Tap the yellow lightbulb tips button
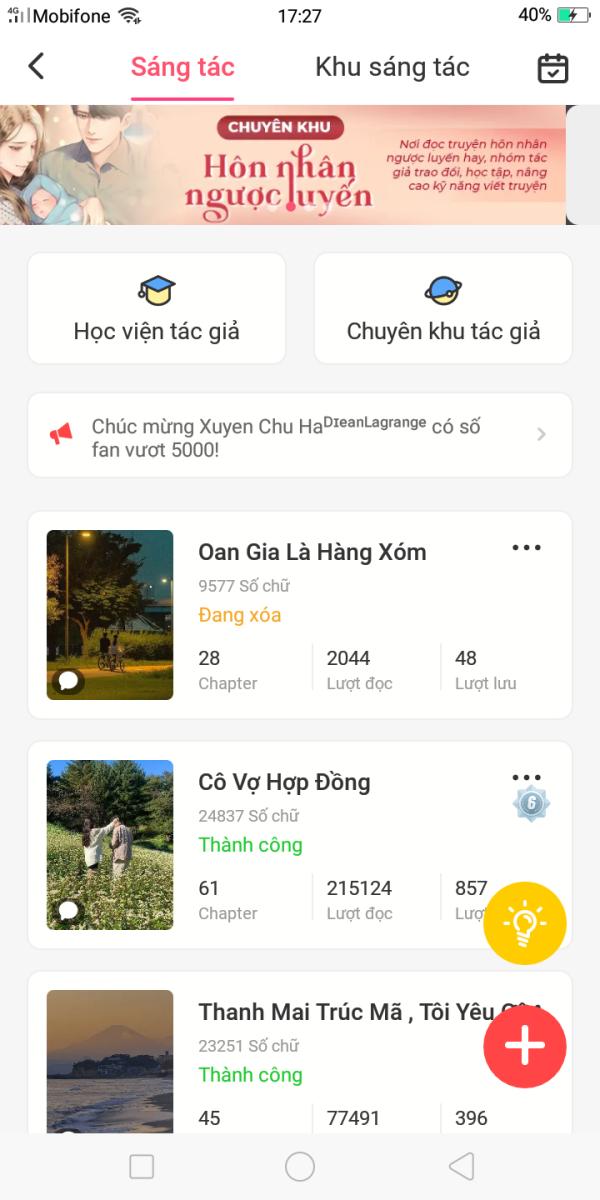The width and height of the screenshot is (600, 1200). click(x=525, y=923)
